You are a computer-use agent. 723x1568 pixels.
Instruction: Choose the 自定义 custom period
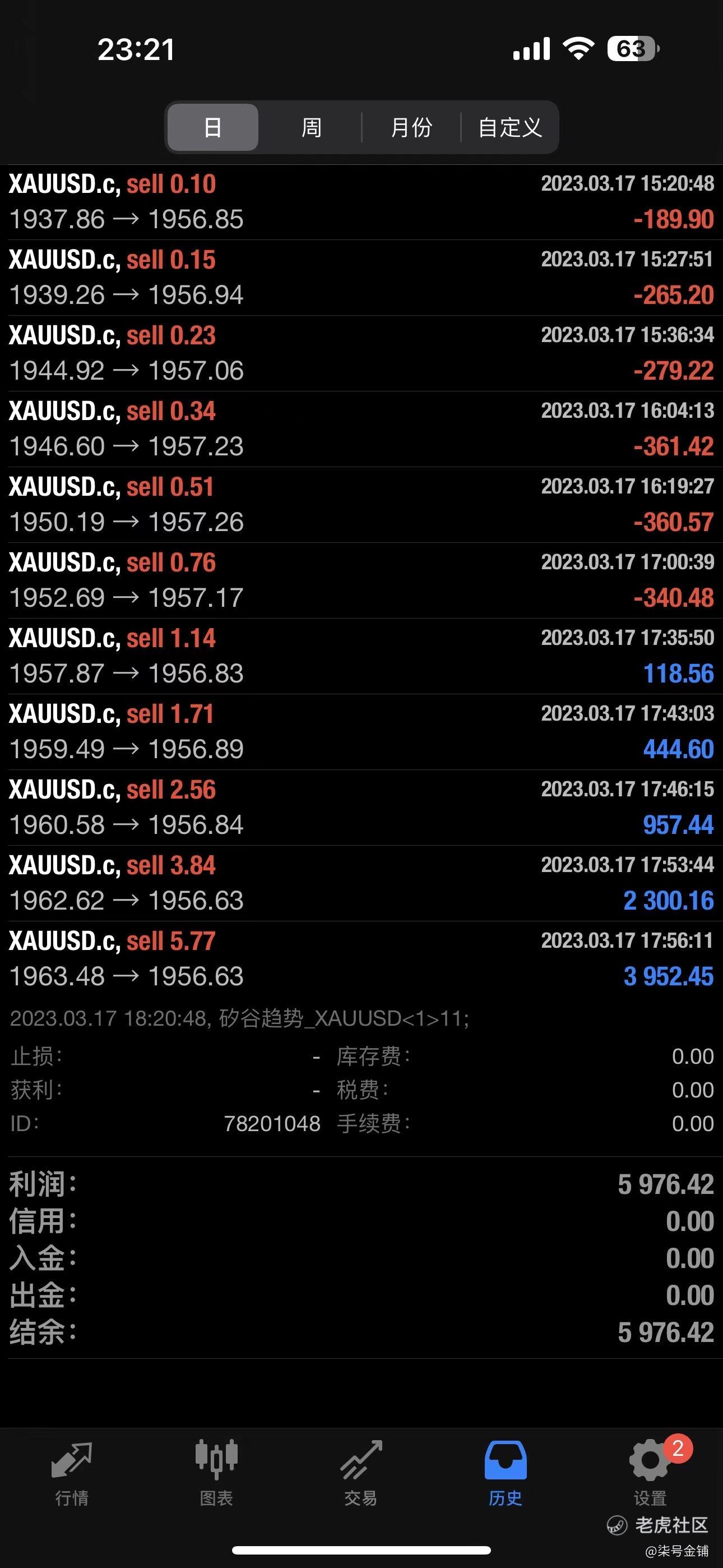(510, 127)
